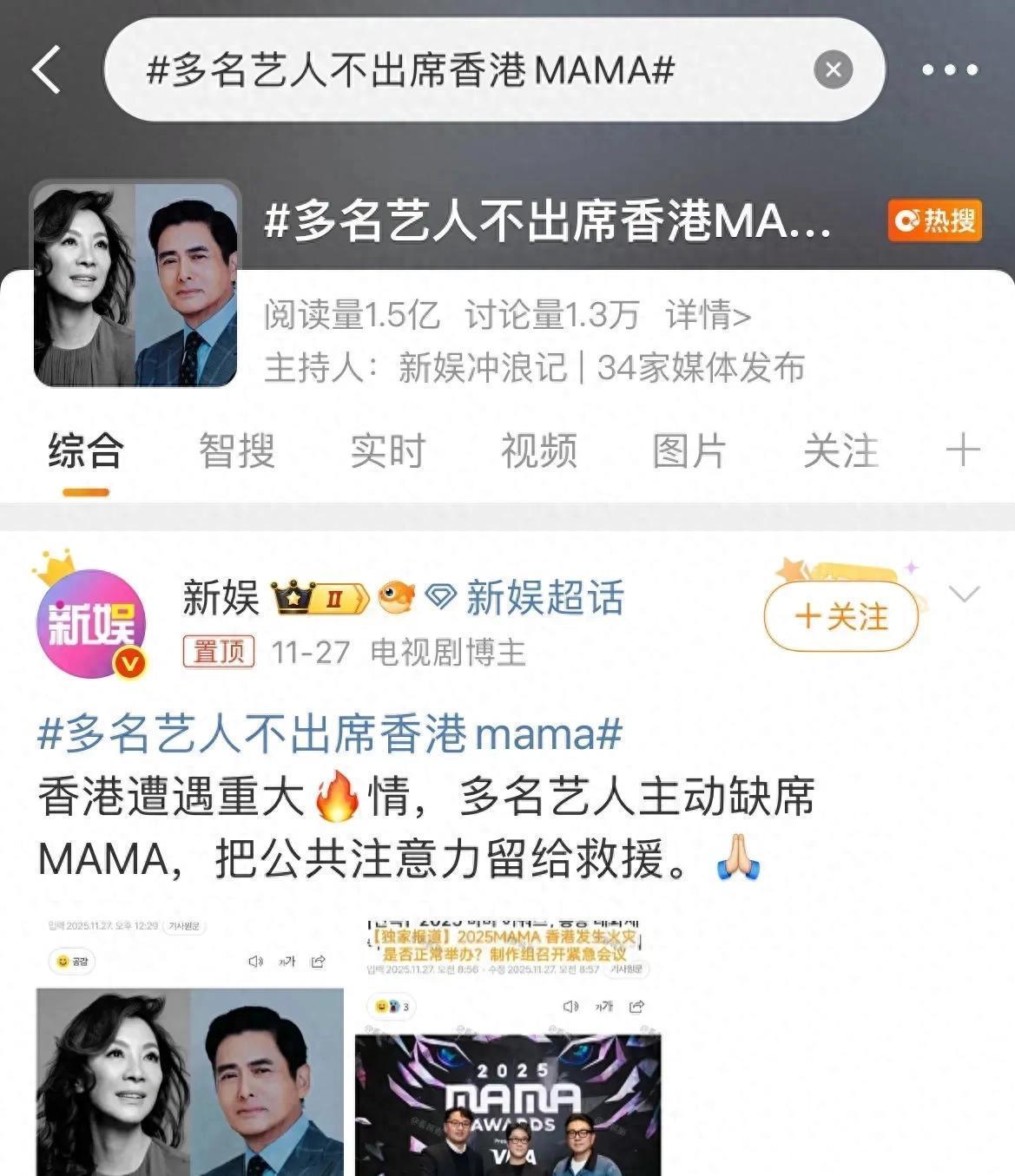The image size is (1015, 1176).
Task: Select the 综合 tab
Action: [85, 451]
